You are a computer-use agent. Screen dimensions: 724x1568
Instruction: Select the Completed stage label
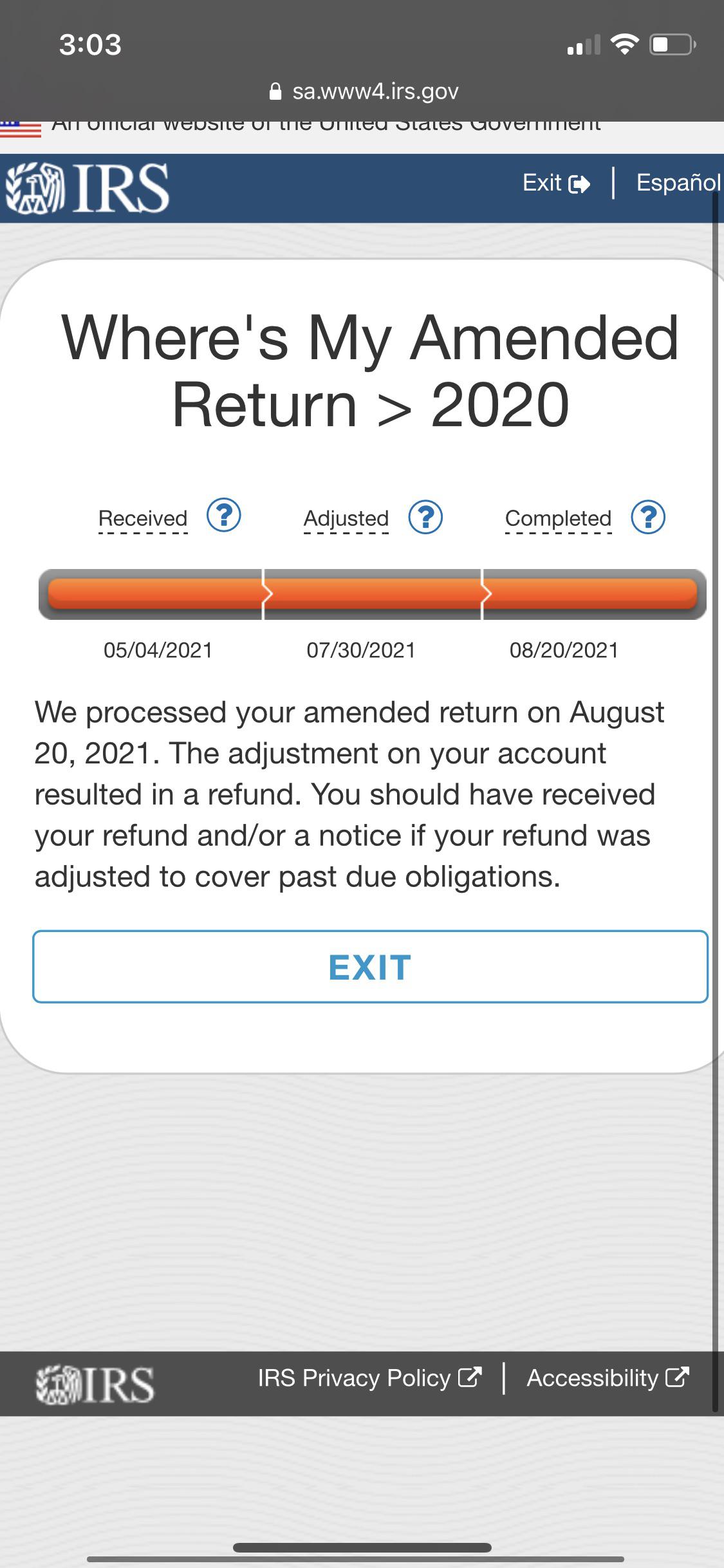point(558,517)
